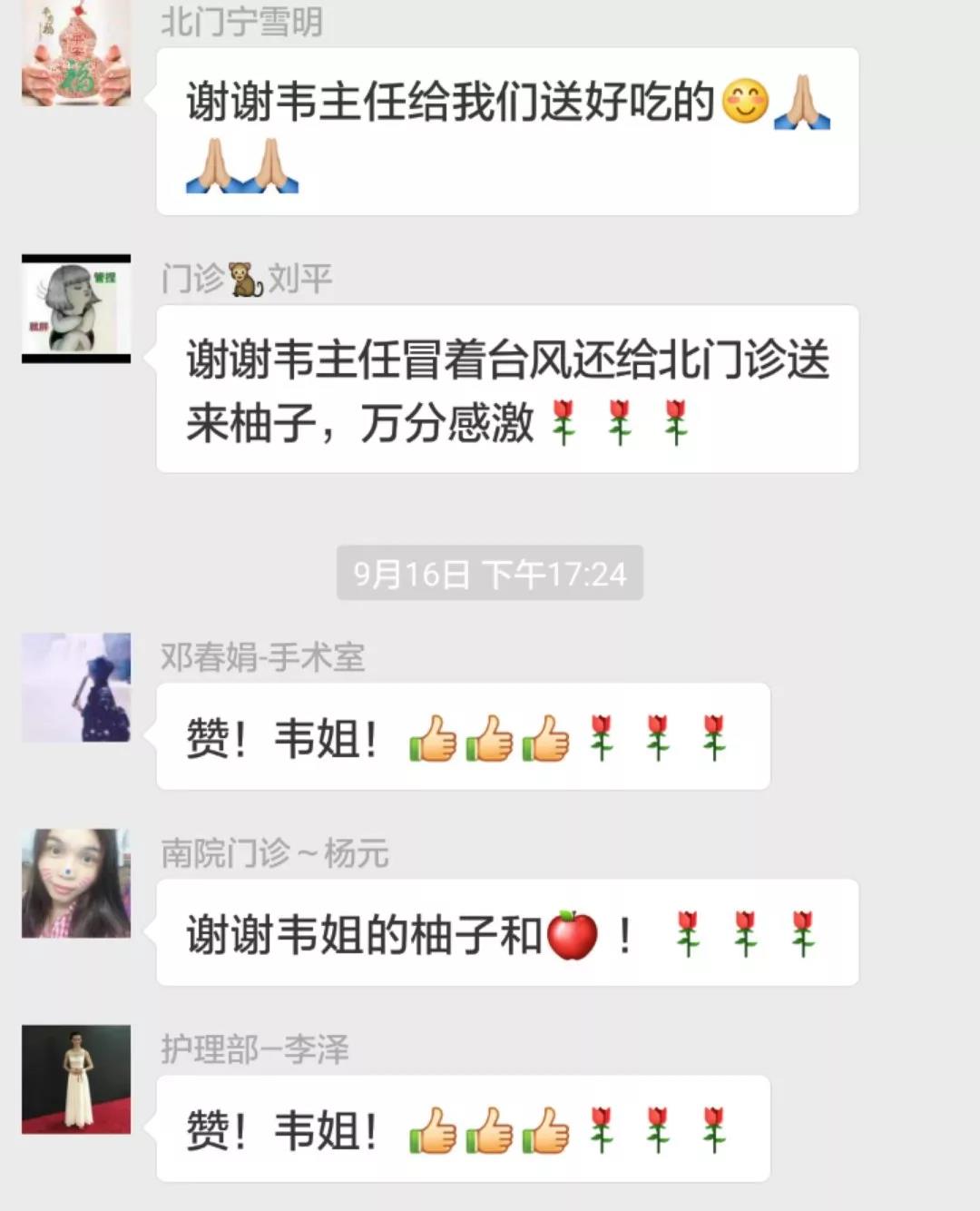Open 北门宁雪明's profile avatar
Image resolution: width=980 pixels, height=1211 pixels.
pyautogui.click(x=76, y=54)
